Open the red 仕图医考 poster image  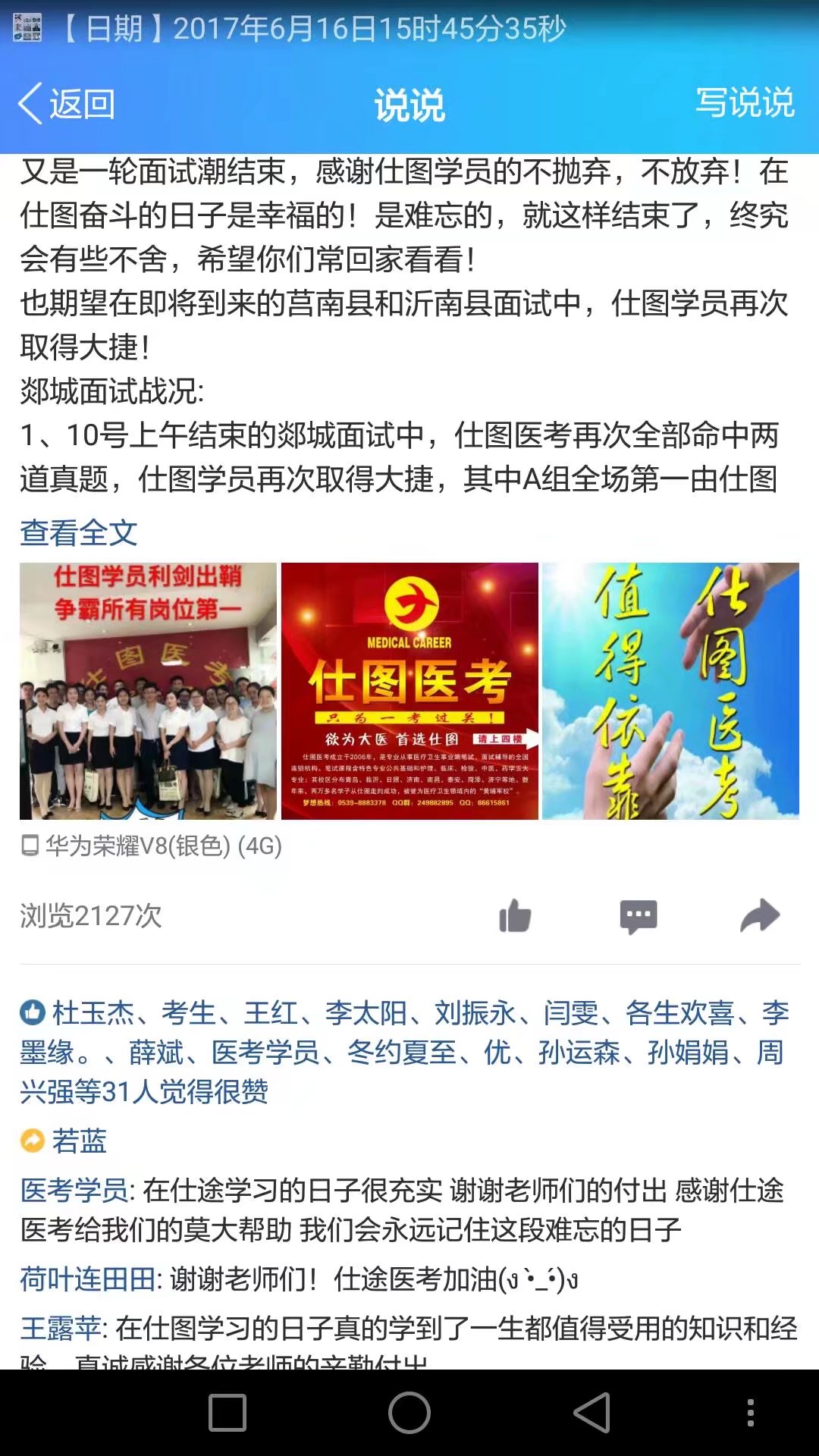(409, 691)
